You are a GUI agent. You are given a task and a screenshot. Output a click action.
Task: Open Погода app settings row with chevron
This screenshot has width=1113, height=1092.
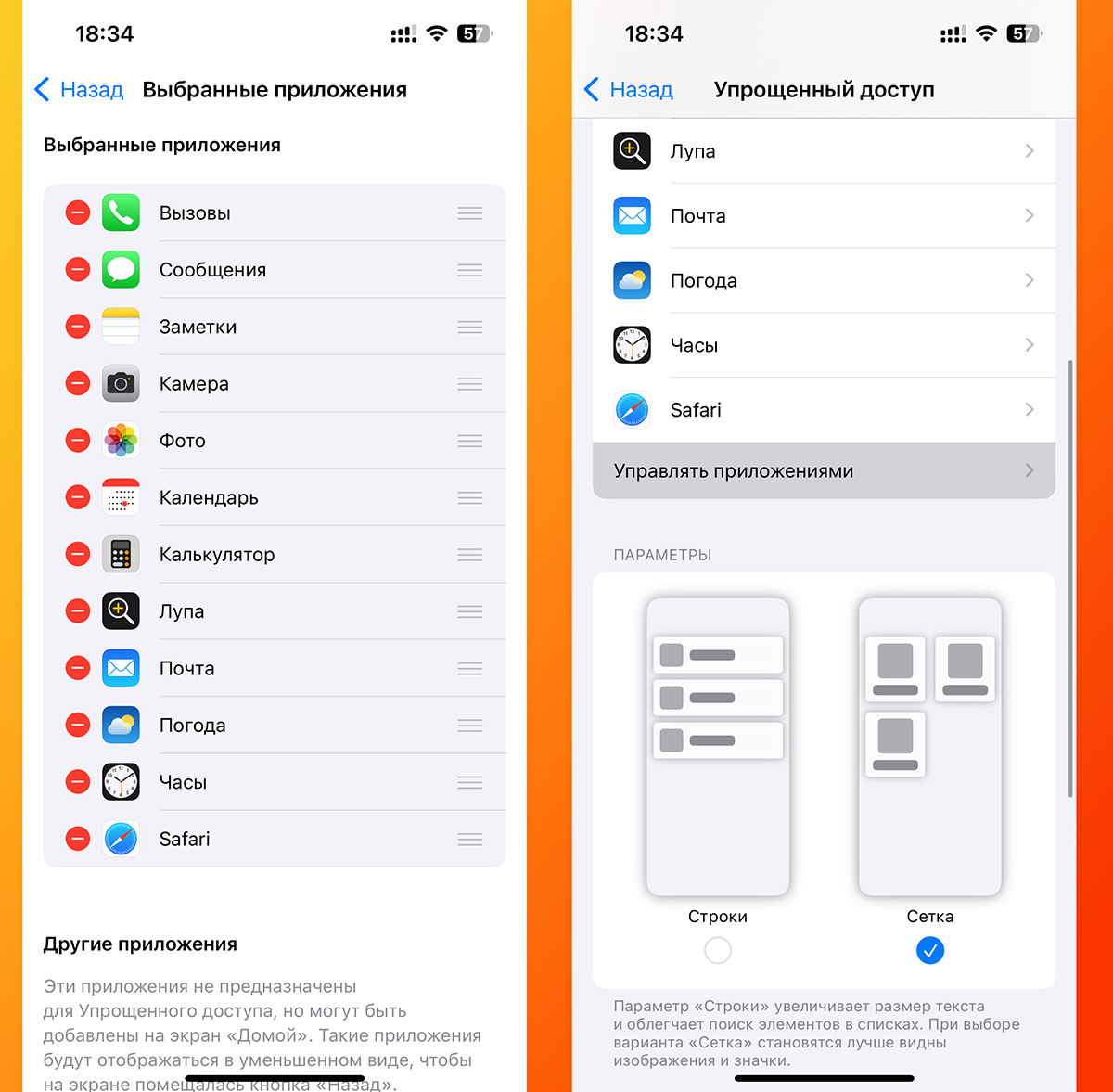pyautogui.click(x=824, y=280)
